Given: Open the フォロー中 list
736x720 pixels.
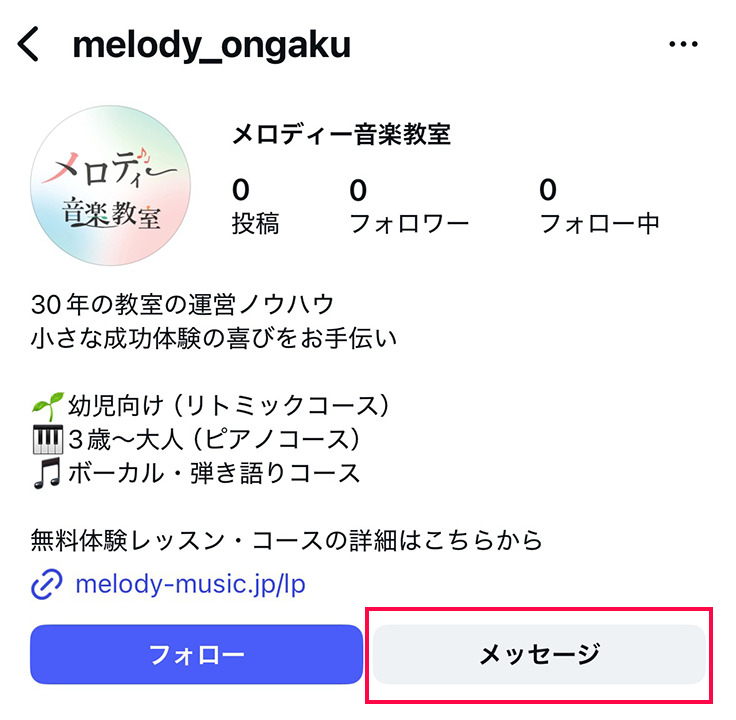Looking at the screenshot, I should click(599, 205).
